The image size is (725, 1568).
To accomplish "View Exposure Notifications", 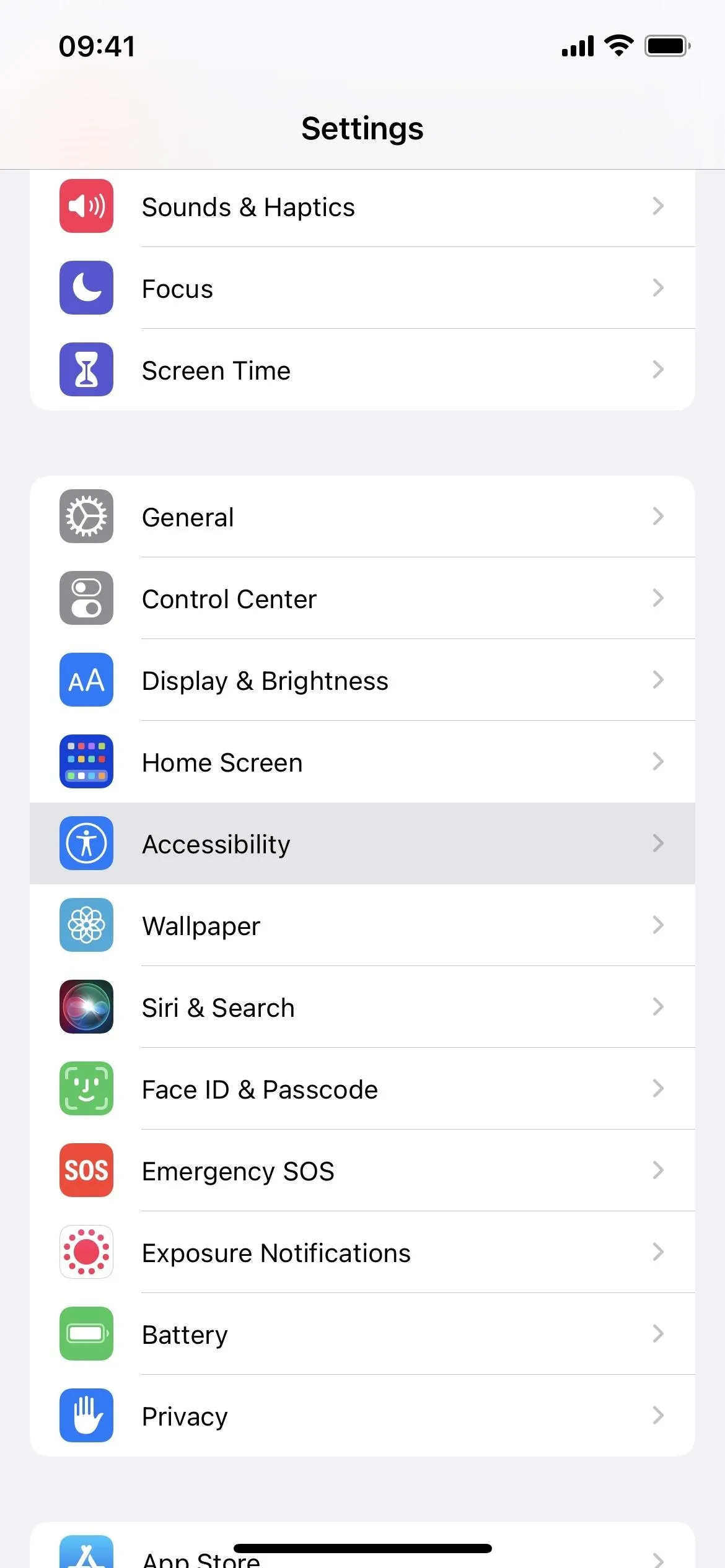I will pyautogui.click(x=362, y=1253).
